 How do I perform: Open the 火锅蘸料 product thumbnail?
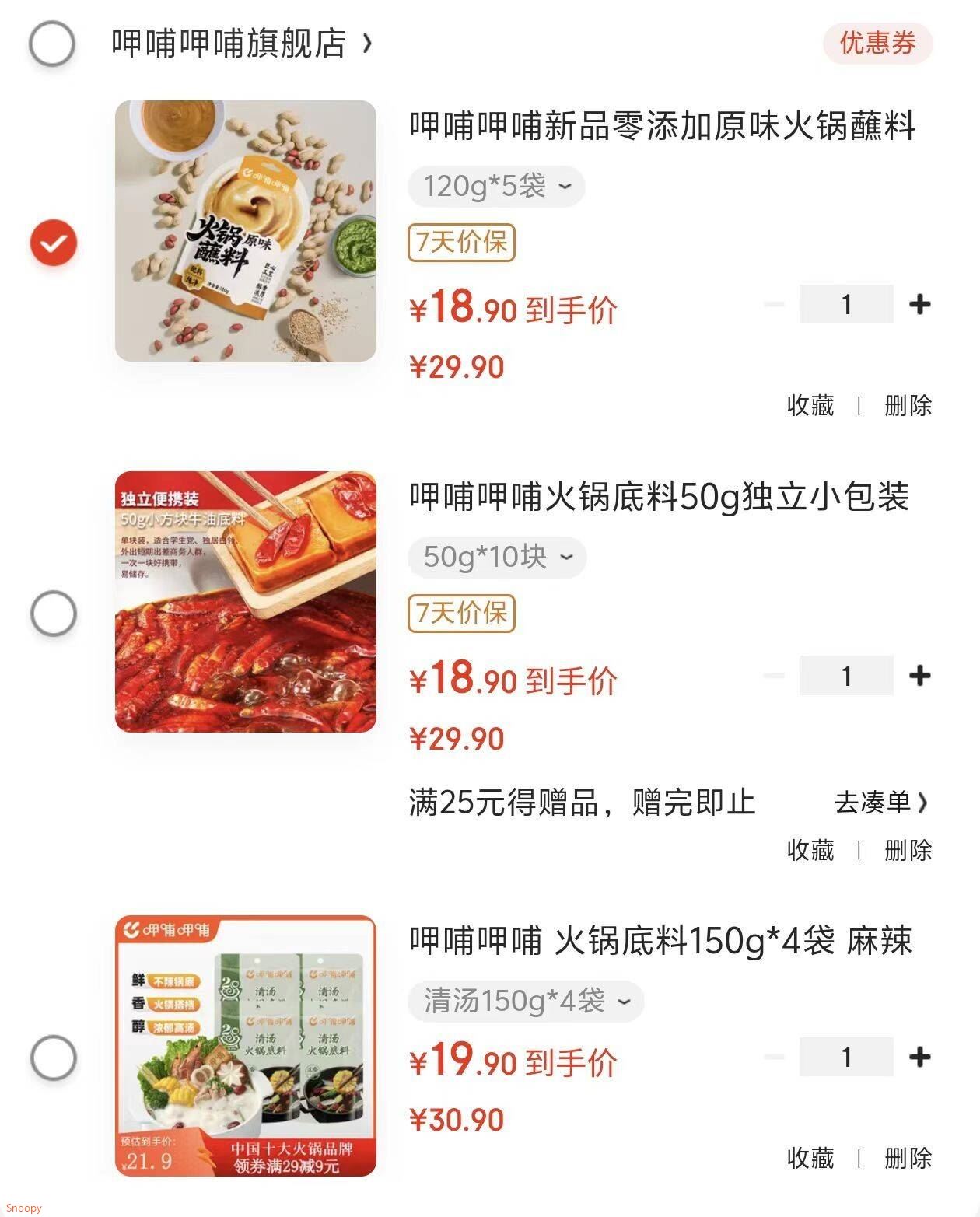(x=246, y=232)
